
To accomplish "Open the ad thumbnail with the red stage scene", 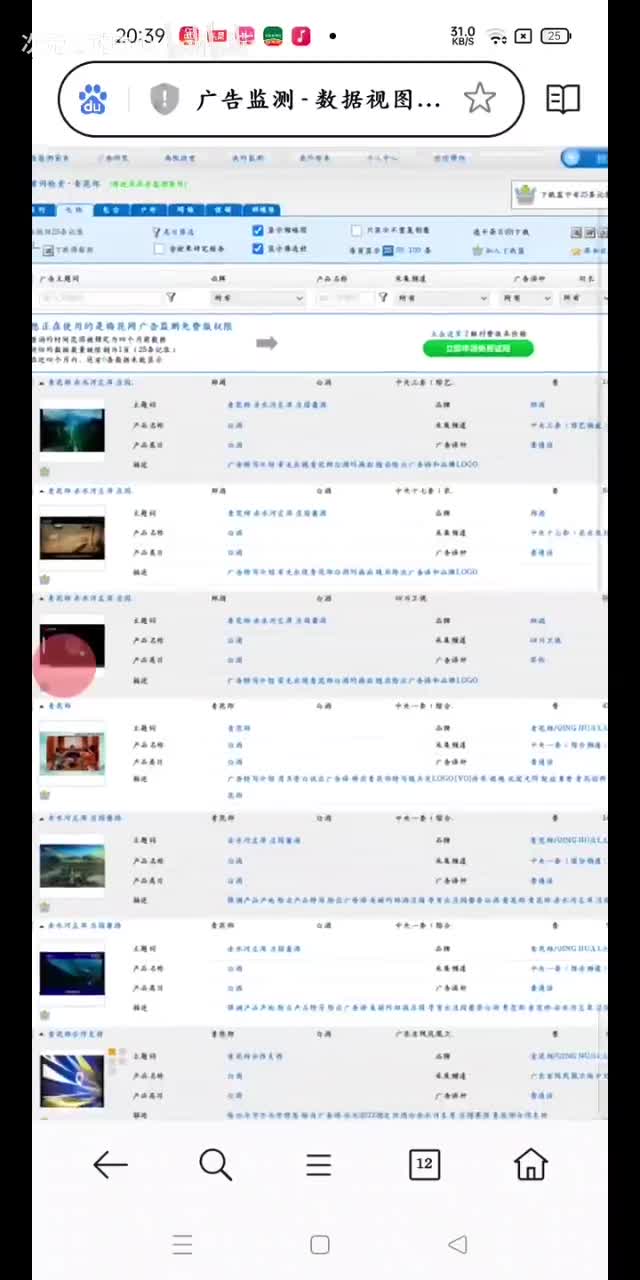I will (x=72, y=754).
